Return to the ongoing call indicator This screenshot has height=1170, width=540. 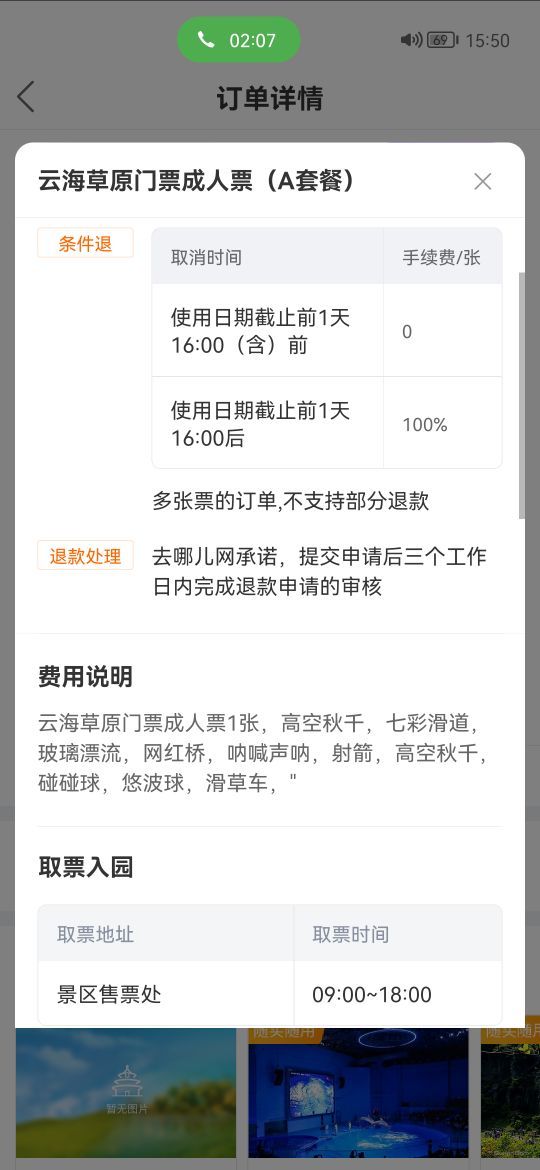coord(239,40)
